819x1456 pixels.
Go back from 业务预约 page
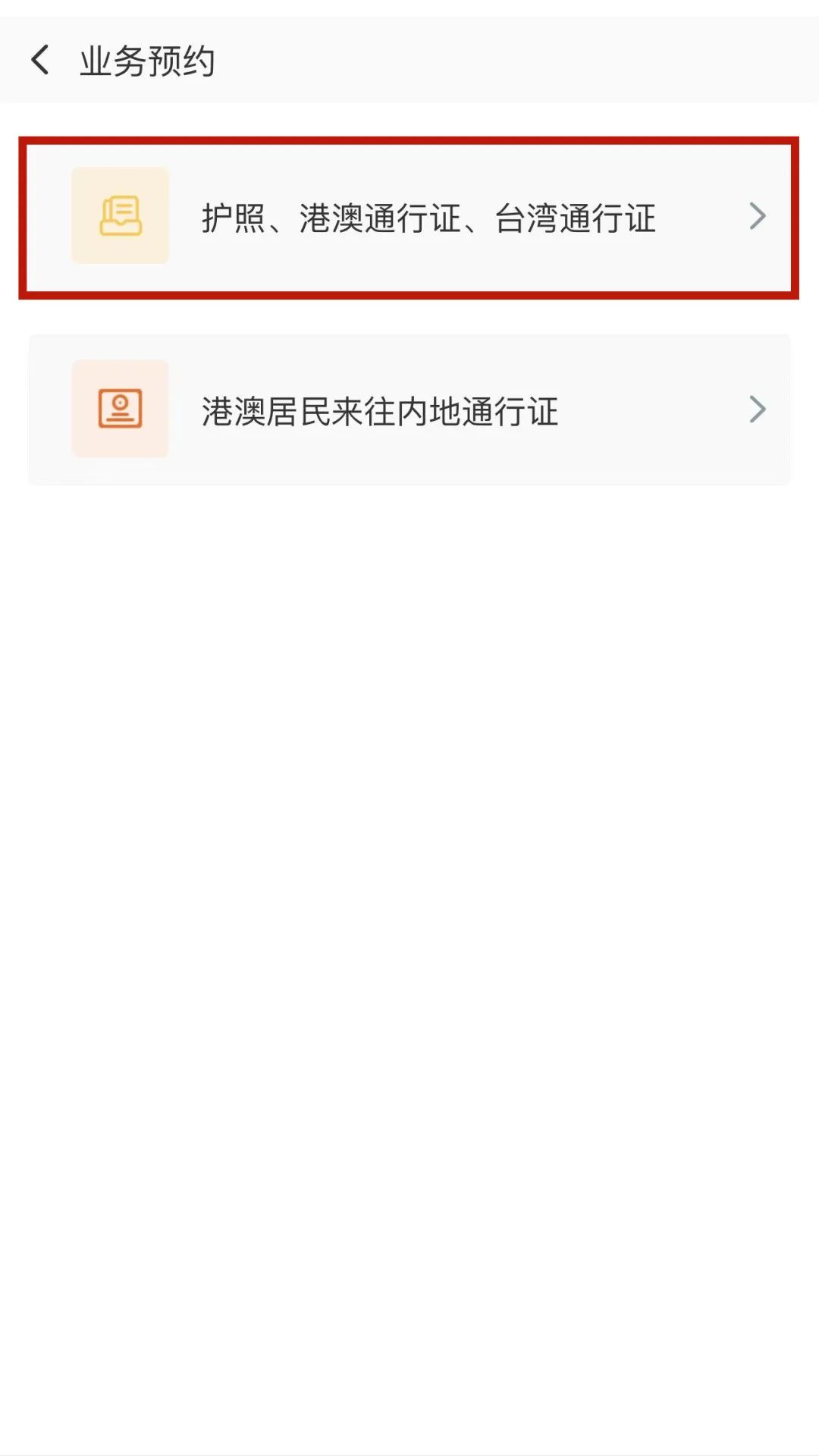tap(41, 60)
